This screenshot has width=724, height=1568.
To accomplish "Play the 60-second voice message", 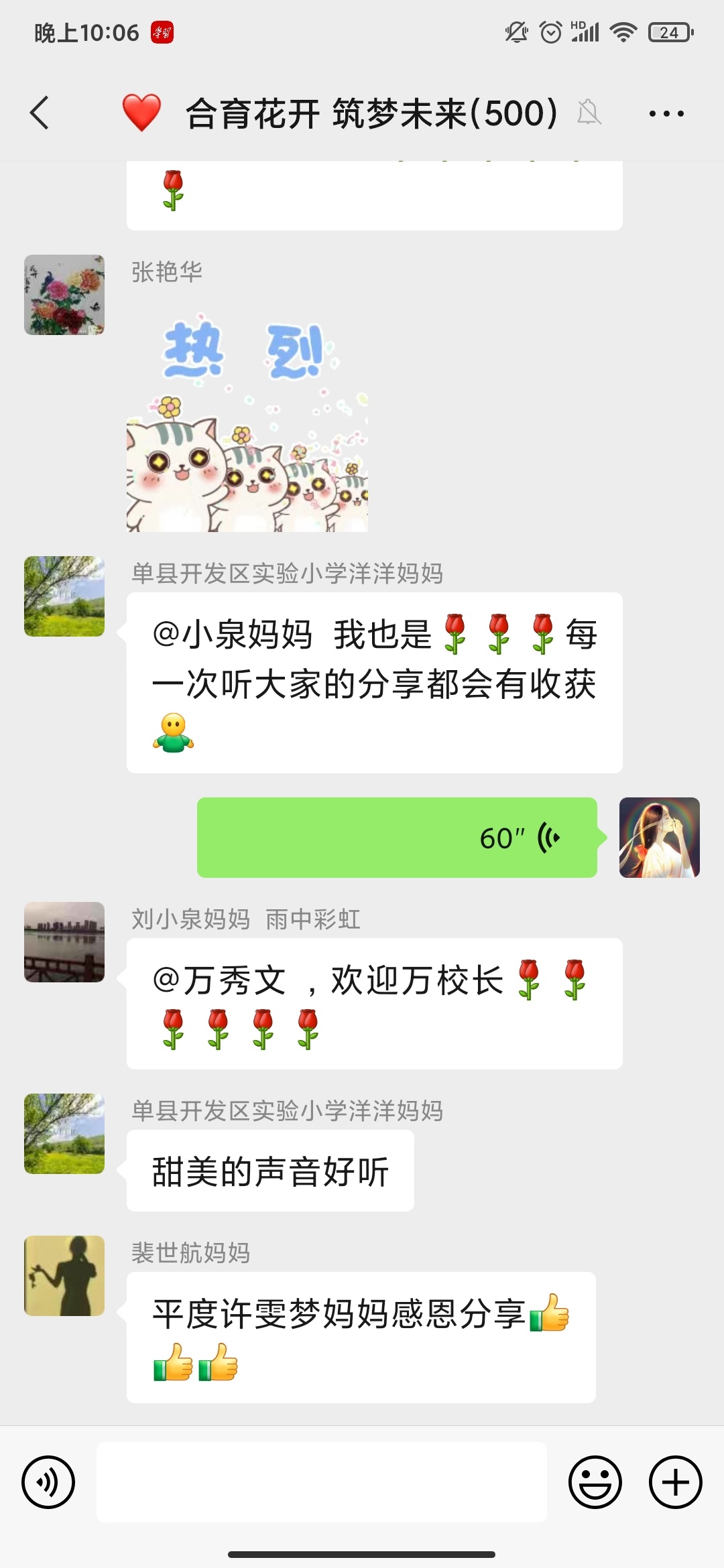I will 396,837.
